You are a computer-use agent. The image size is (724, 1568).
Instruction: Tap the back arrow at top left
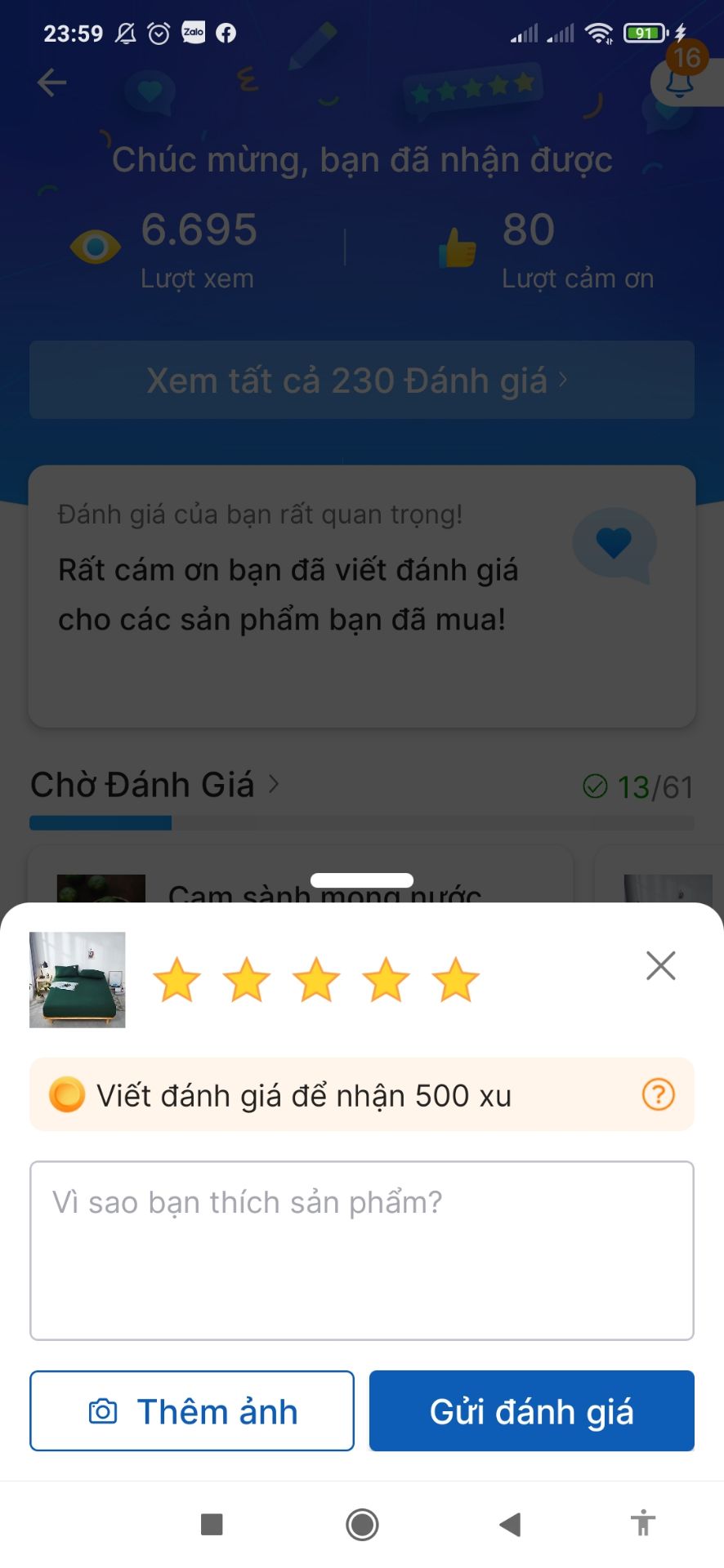pos(51,82)
